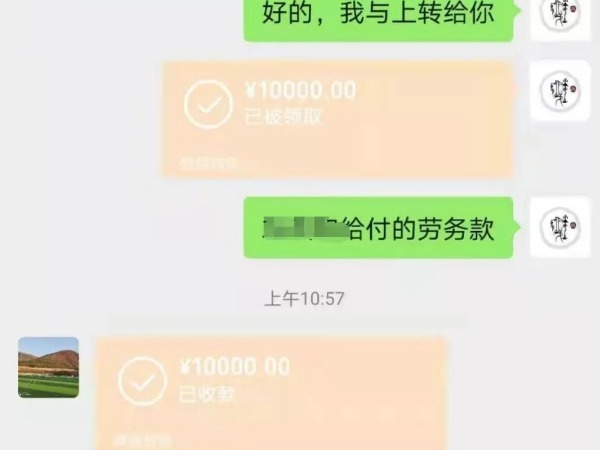This screenshot has height=450, width=600.
Task: Open sender avatar beside 好的，我马上转给你
Action: coord(559,15)
